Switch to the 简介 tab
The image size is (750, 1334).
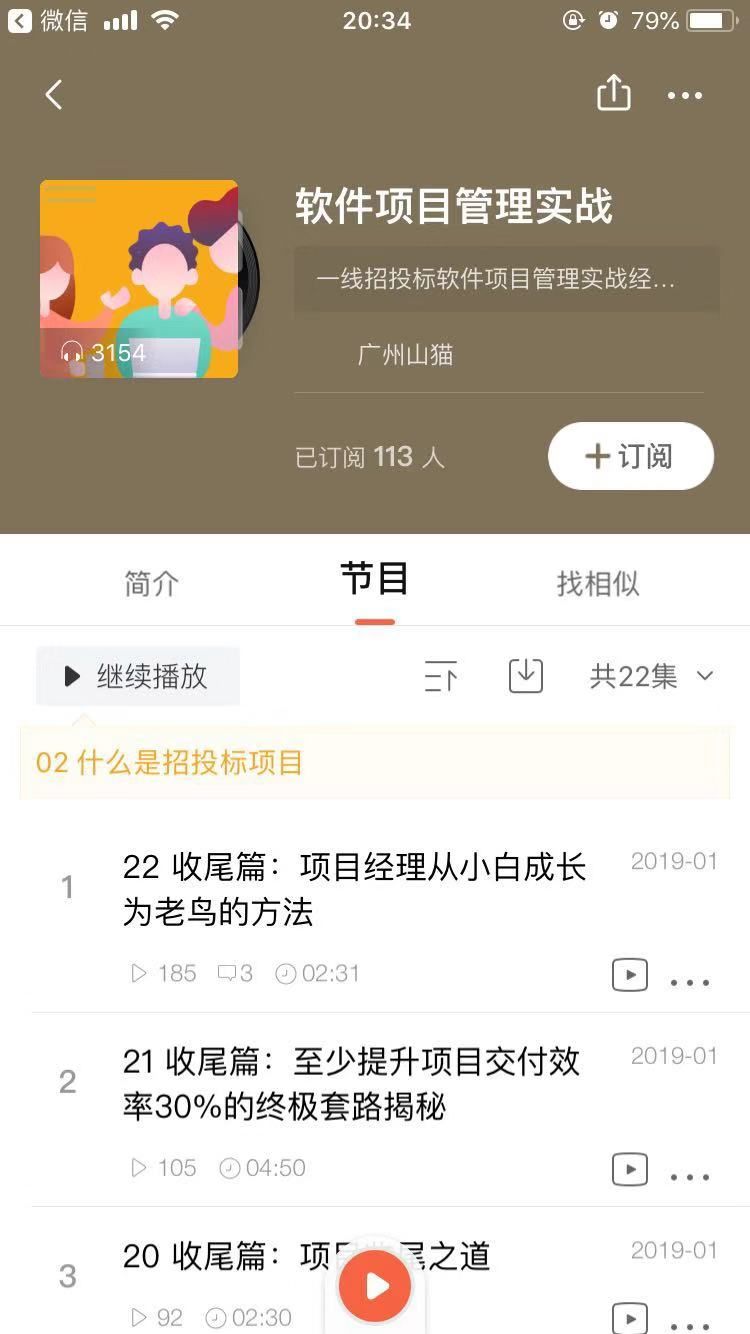click(x=151, y=583)
